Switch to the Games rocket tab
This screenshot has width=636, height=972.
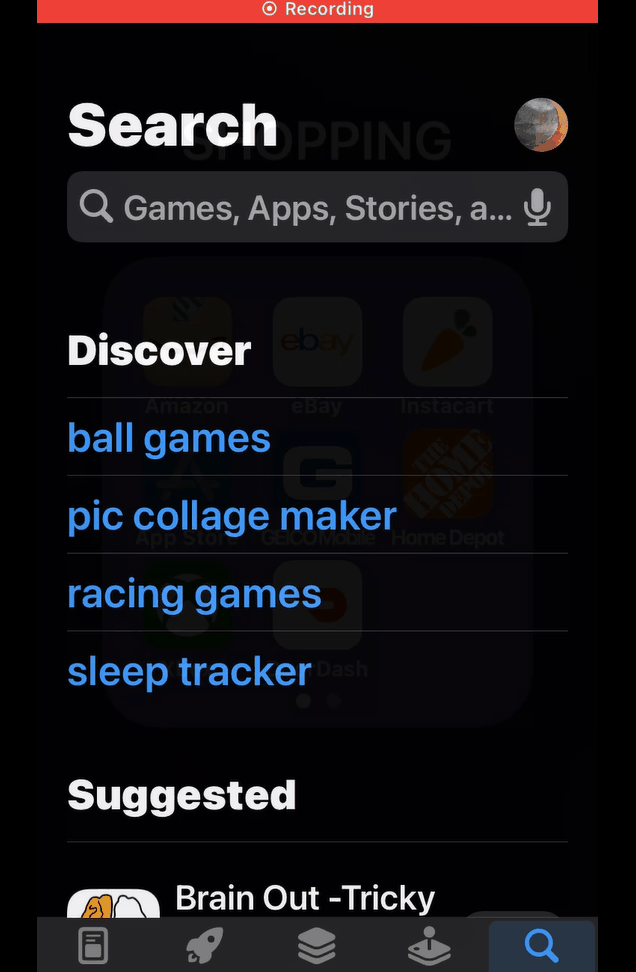tap(205, 945)
